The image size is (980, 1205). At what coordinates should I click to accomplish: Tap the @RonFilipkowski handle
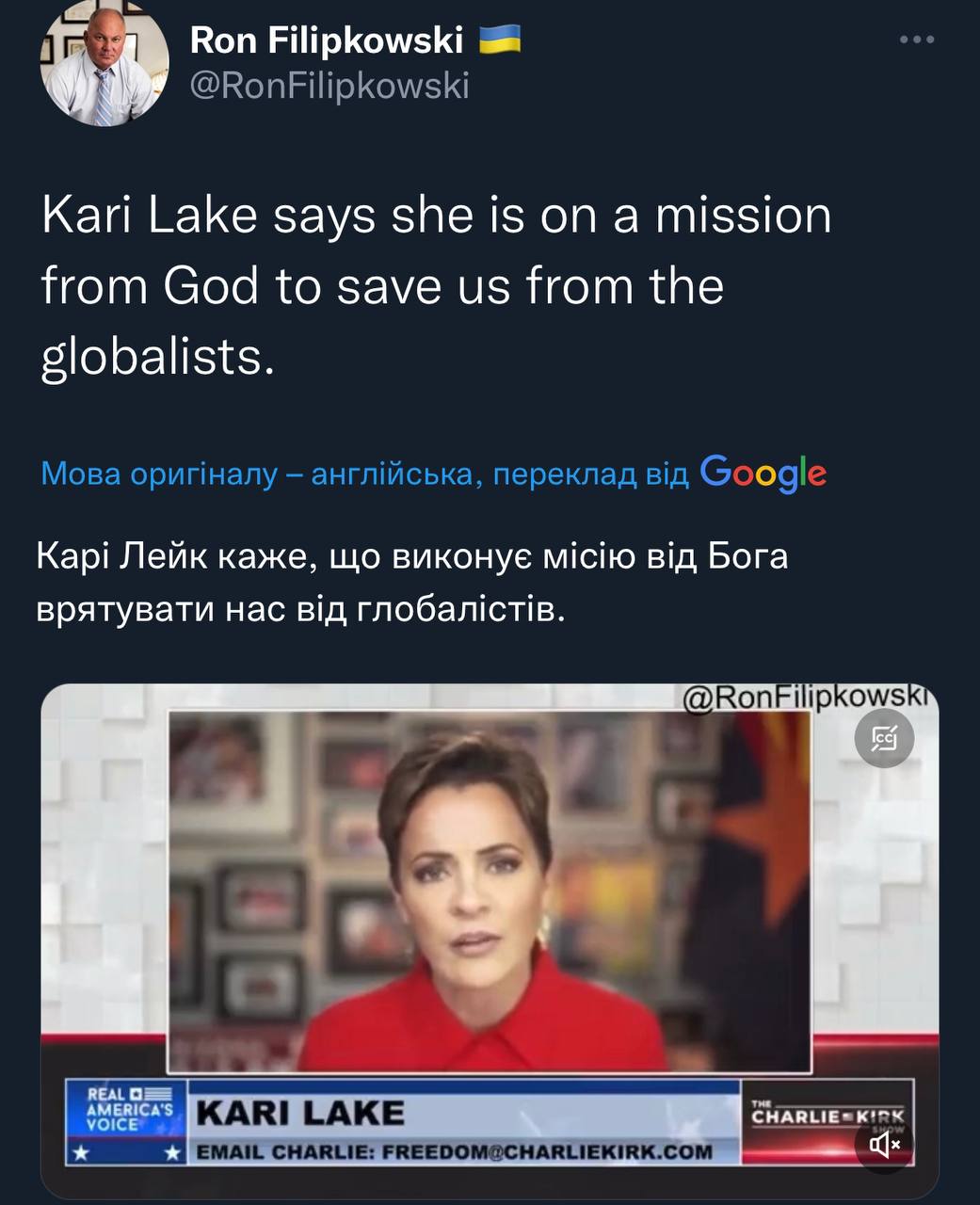click(x=329, y=87)
